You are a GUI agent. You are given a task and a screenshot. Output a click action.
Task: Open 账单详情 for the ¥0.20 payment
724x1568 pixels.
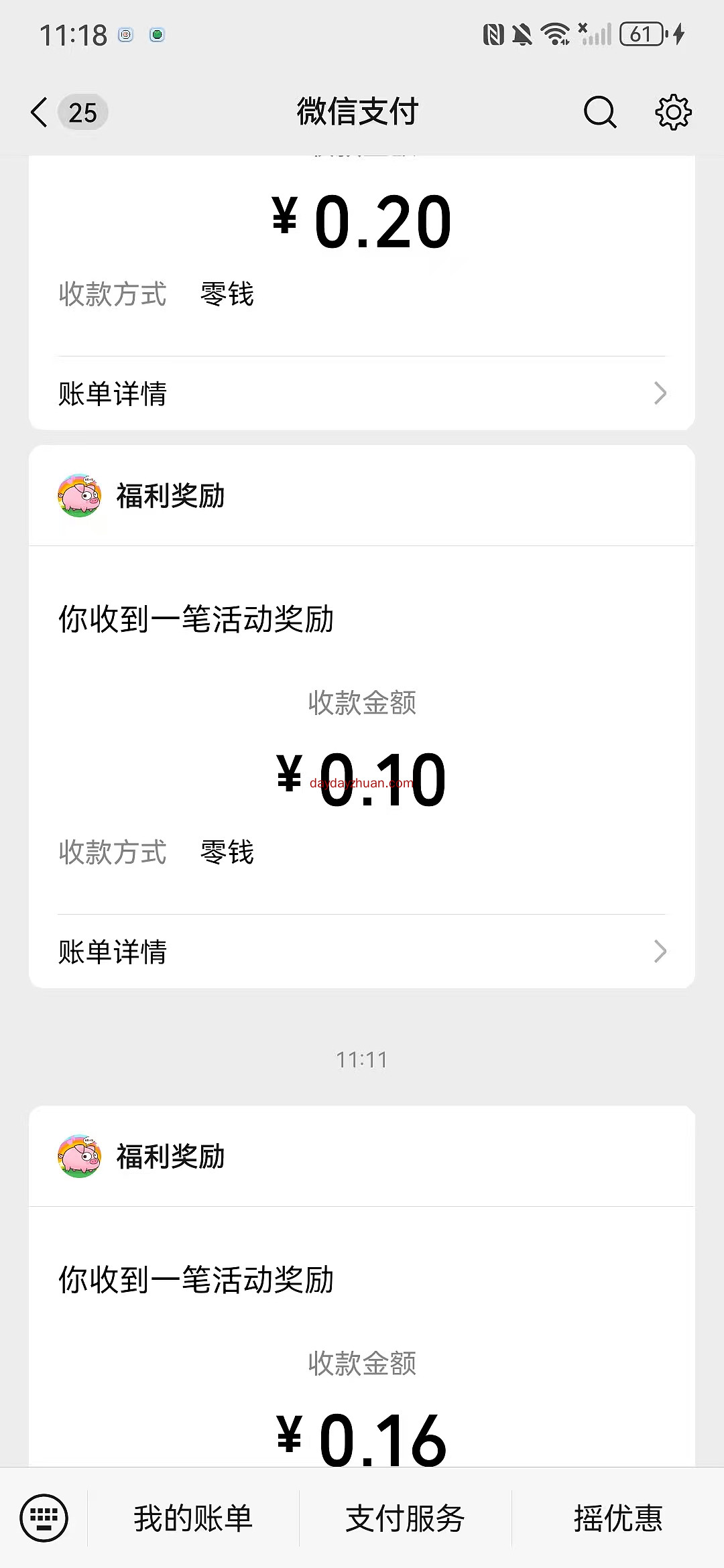click(x=362, y=393)
